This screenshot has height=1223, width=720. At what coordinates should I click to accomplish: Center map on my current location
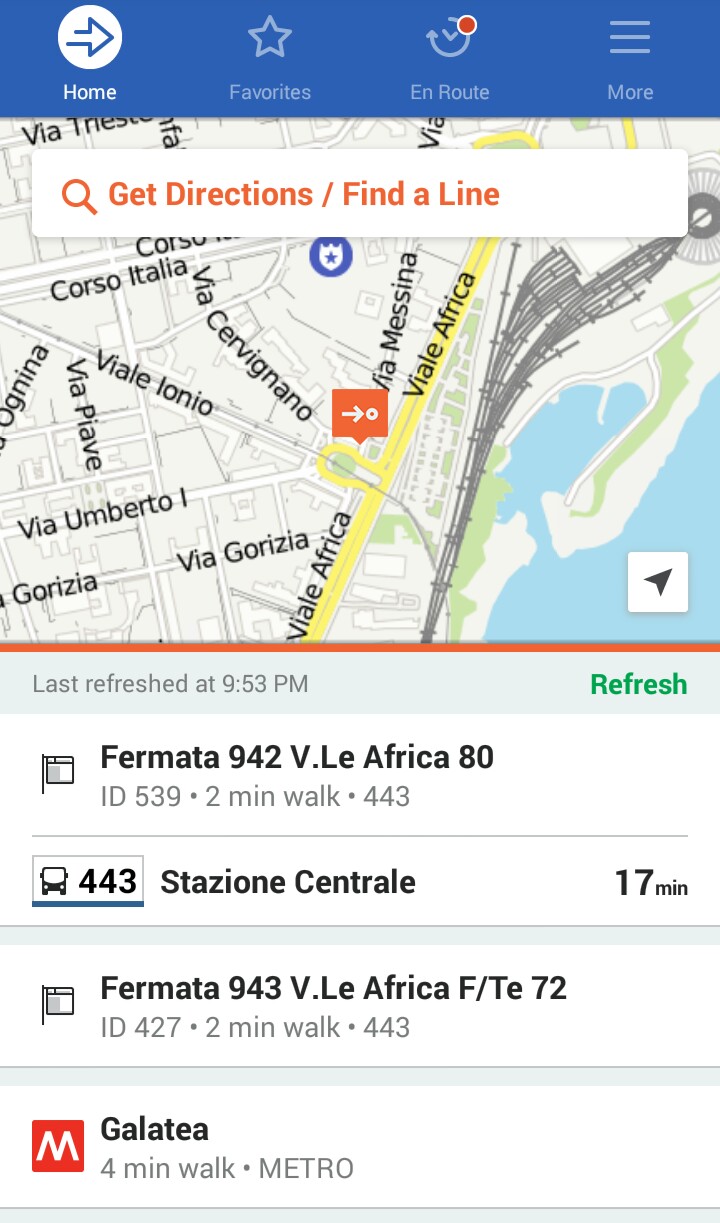tap(657, 582)
